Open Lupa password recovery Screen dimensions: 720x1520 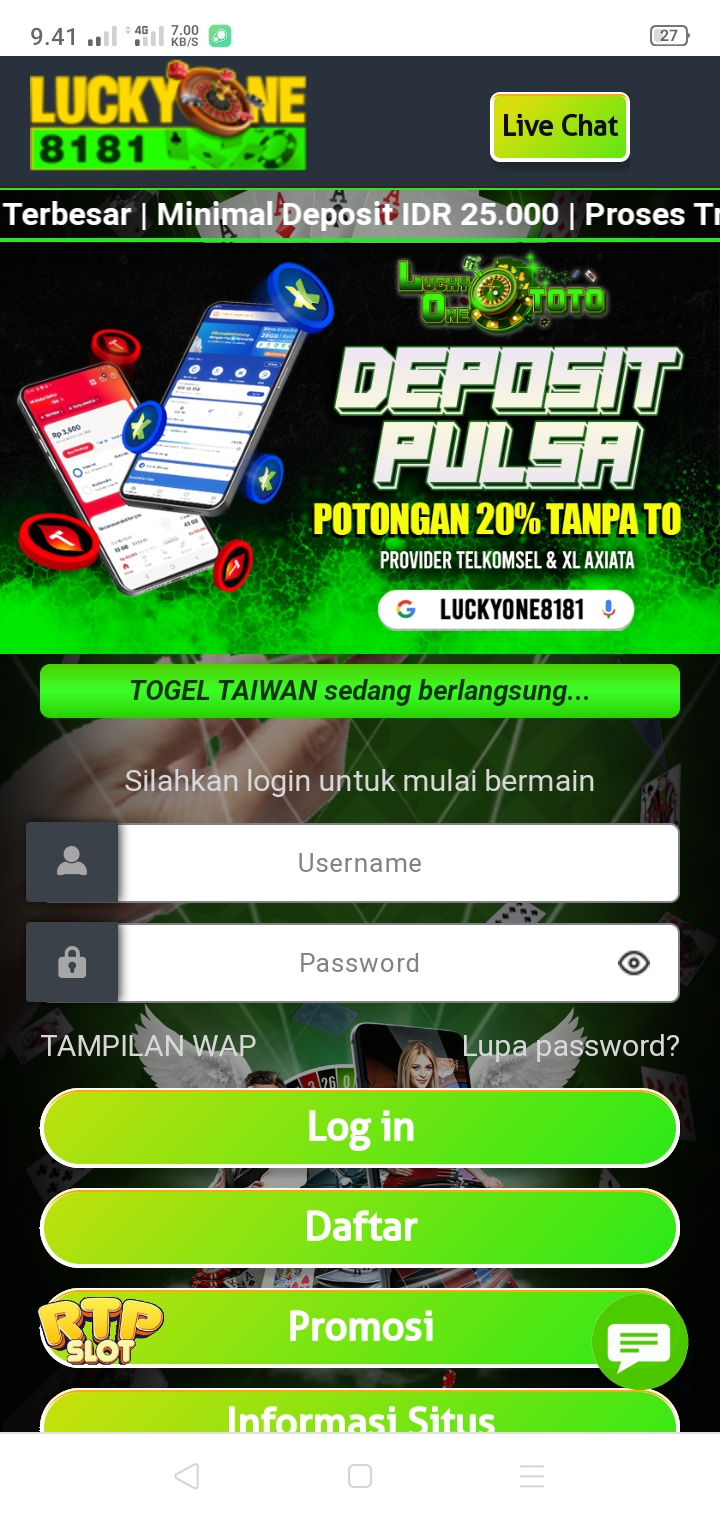click(570, 1046)
